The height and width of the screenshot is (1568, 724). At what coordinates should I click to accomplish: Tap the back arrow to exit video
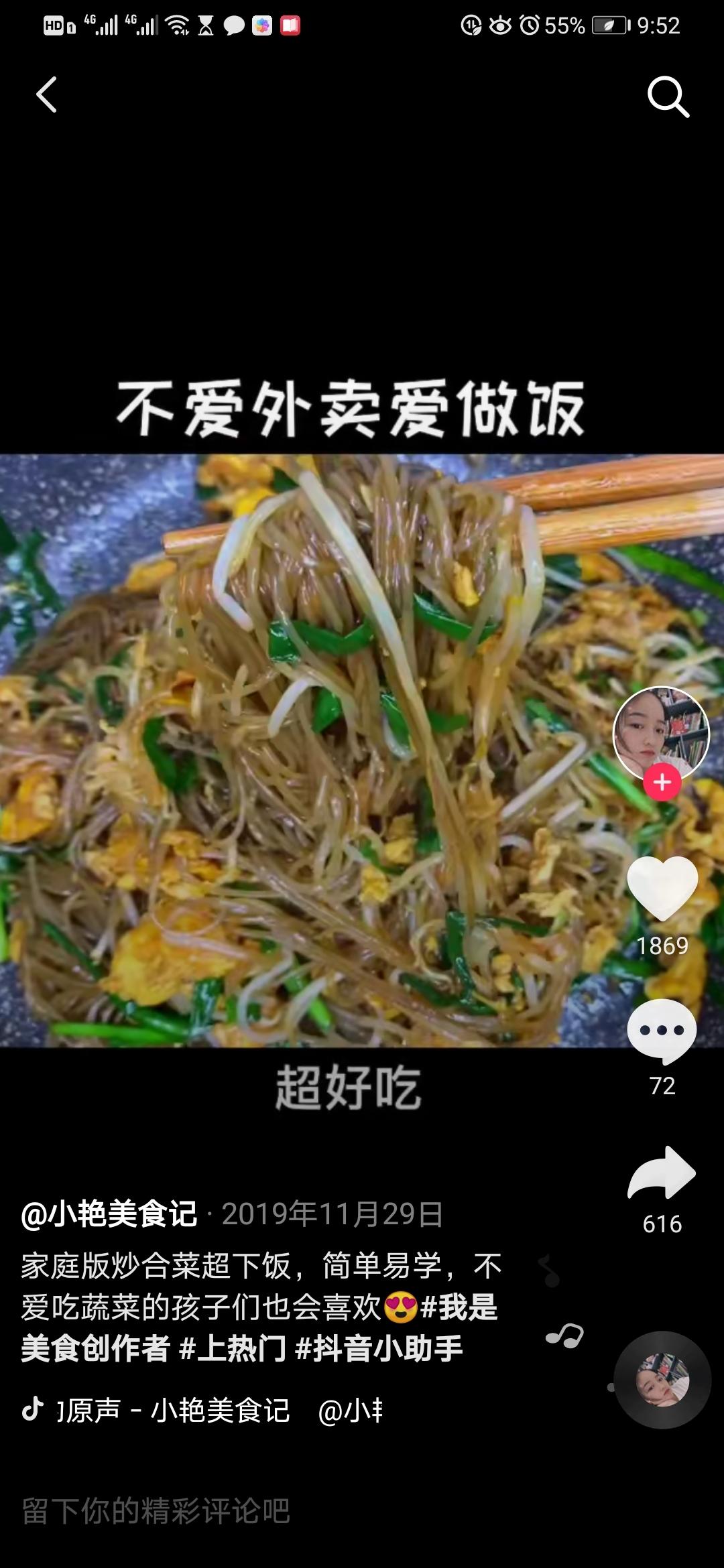click(x=46, y=96)
